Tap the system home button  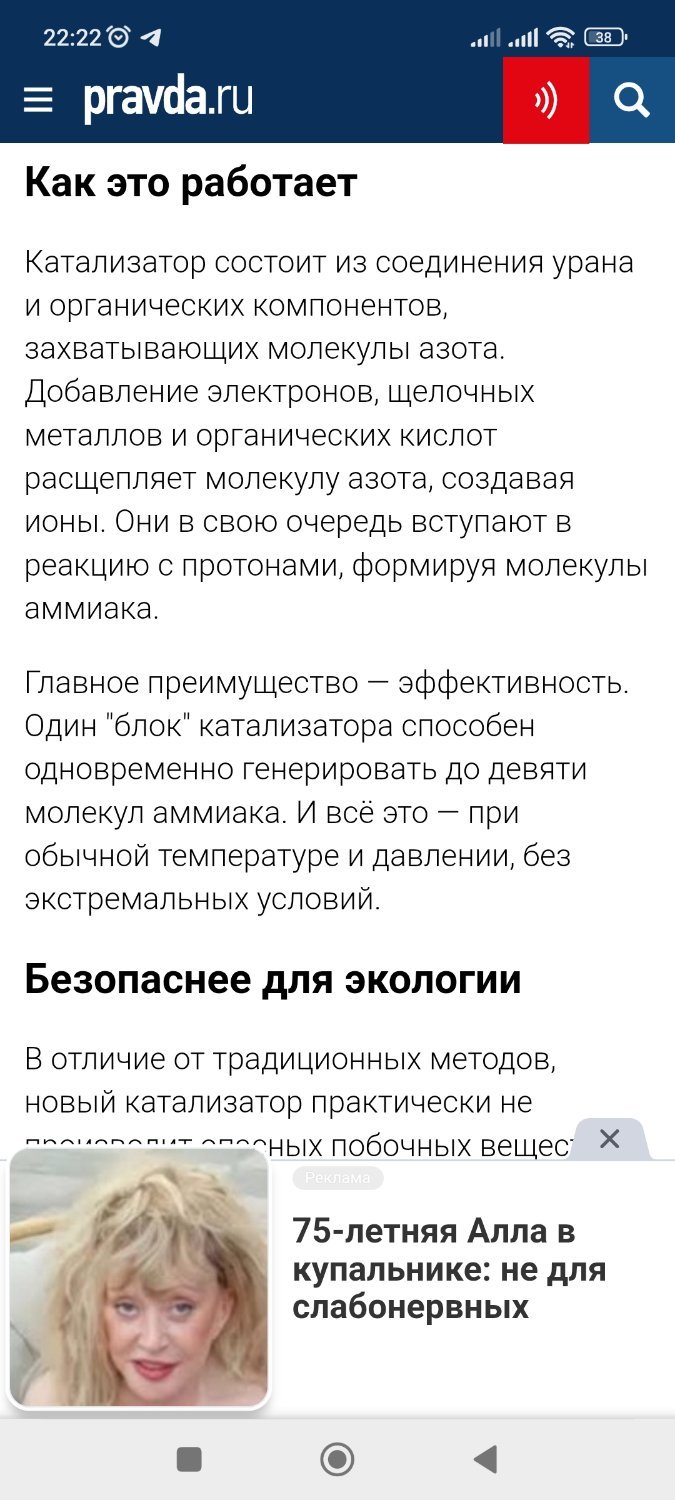(x=337, y=1460)
